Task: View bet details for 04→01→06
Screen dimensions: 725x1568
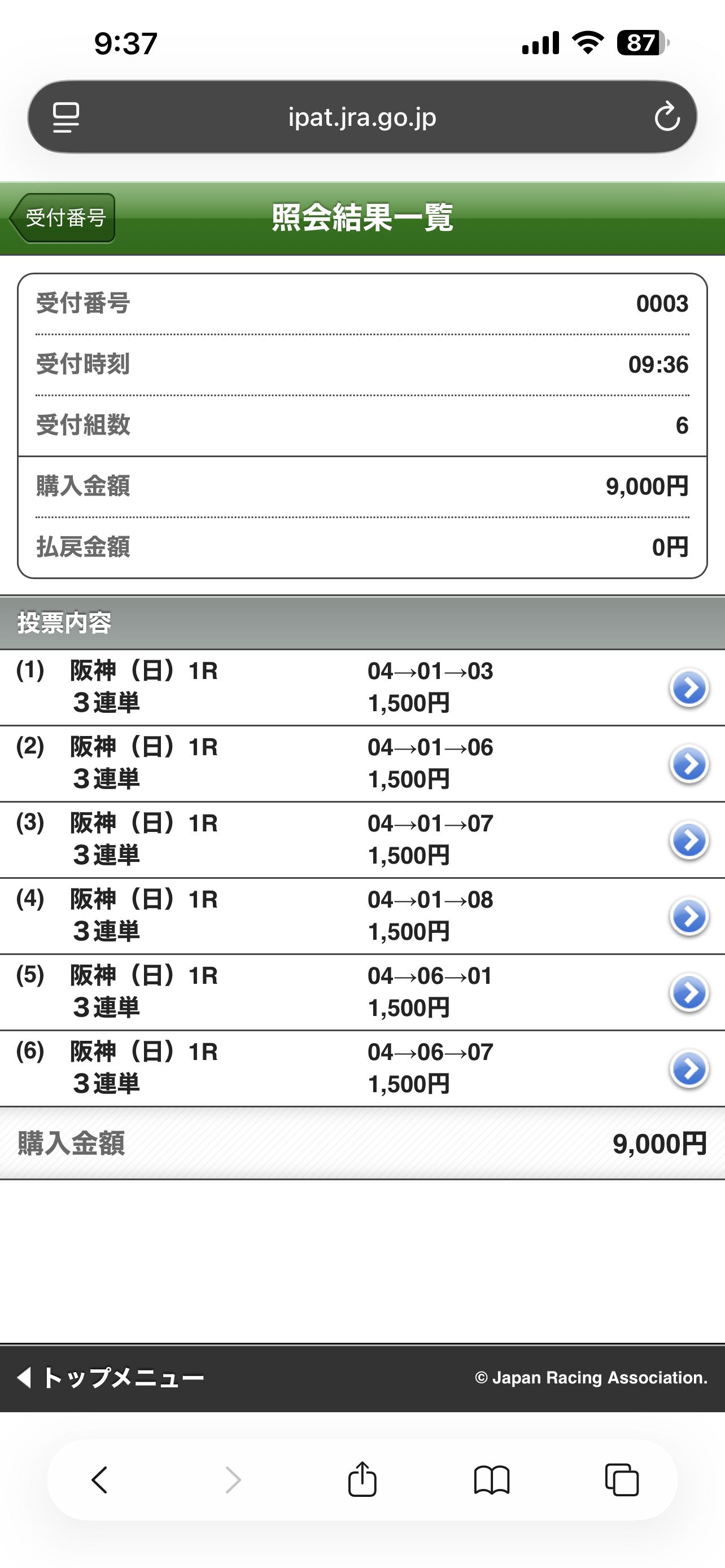Action: 688,764
